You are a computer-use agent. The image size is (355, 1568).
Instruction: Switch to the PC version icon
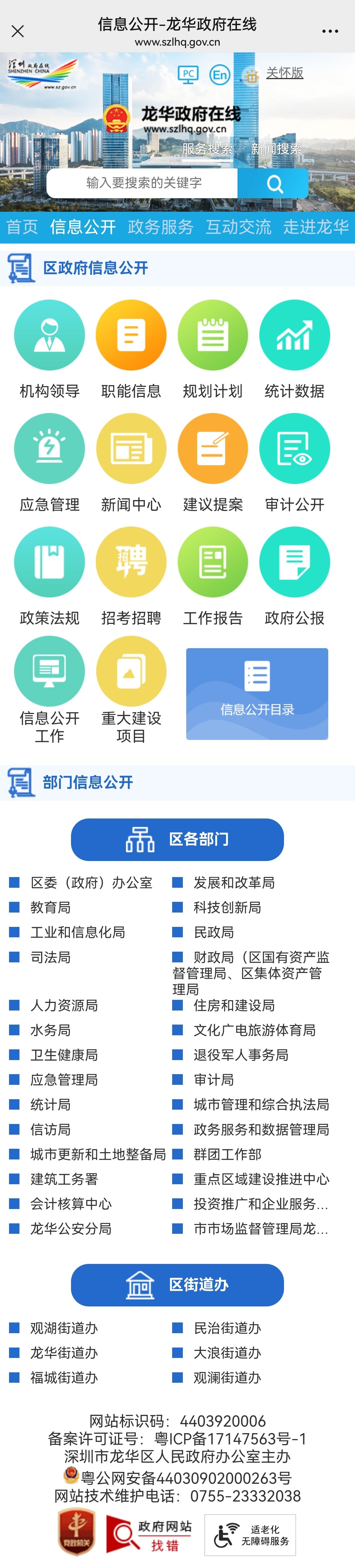[188, 74]
